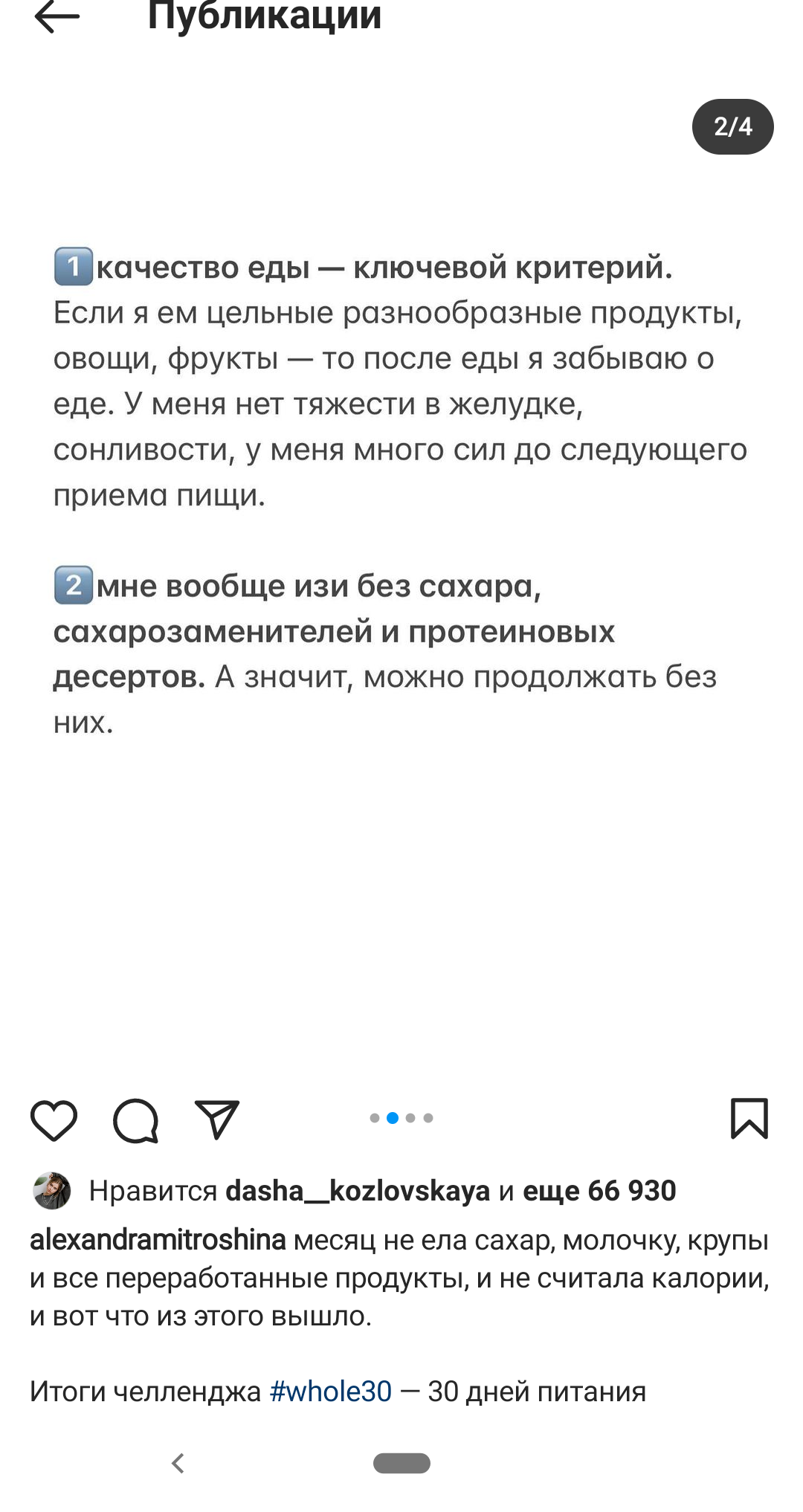Open the #whole30 hashtag

330,1392
